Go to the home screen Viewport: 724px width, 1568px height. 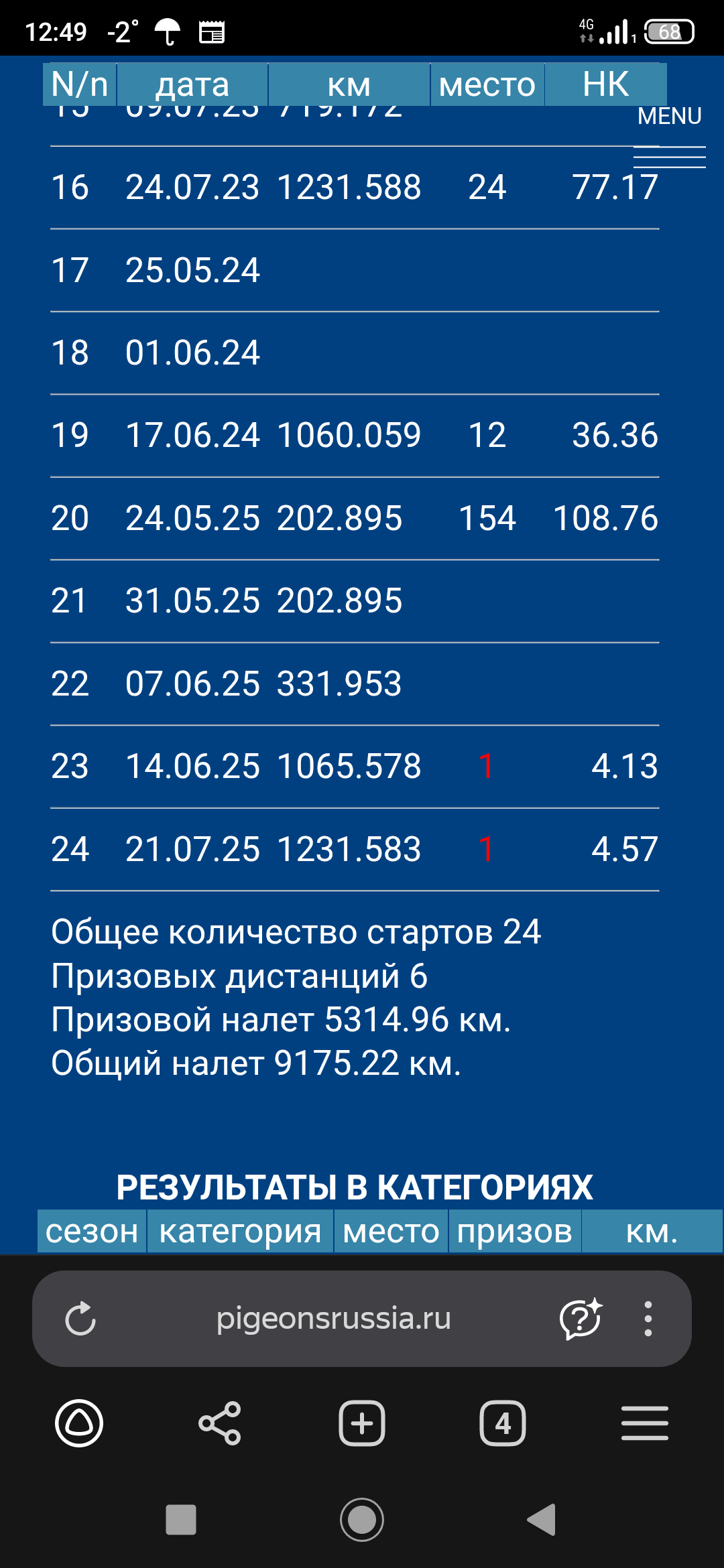pos(362,1519)
